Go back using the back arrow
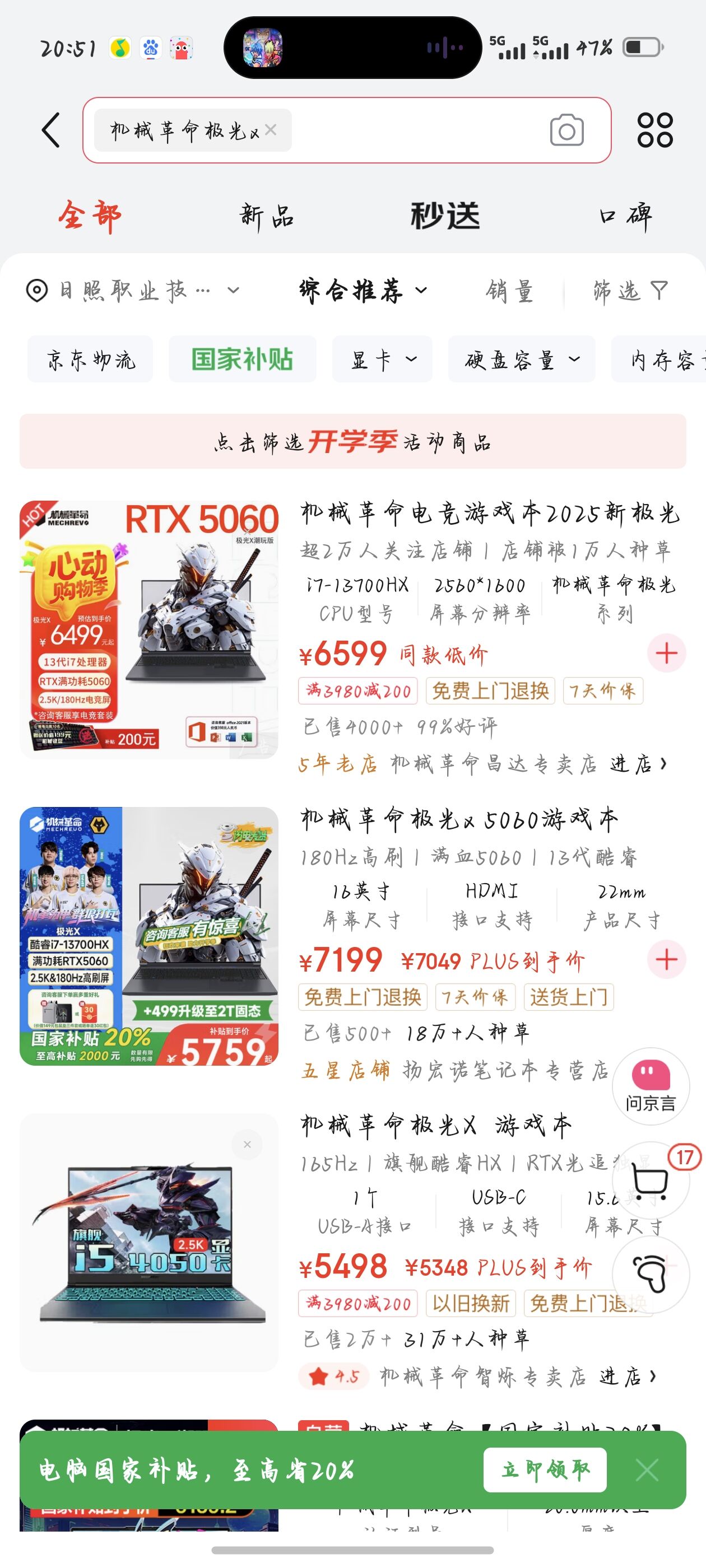This screenshot has height=1568, width=706. point(51,130)
